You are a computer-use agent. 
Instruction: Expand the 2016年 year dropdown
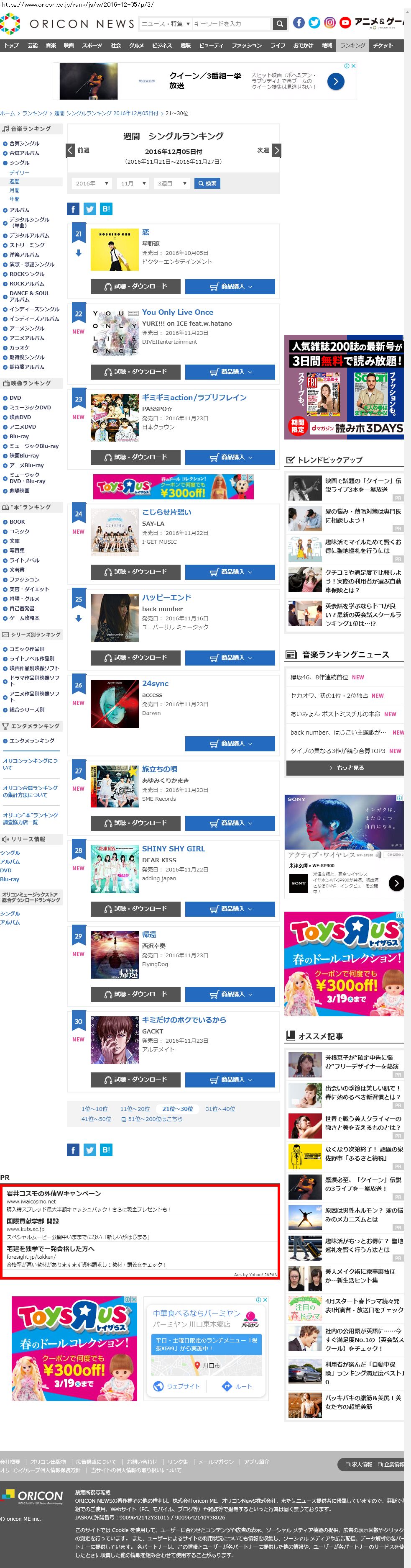click(92, 183)
